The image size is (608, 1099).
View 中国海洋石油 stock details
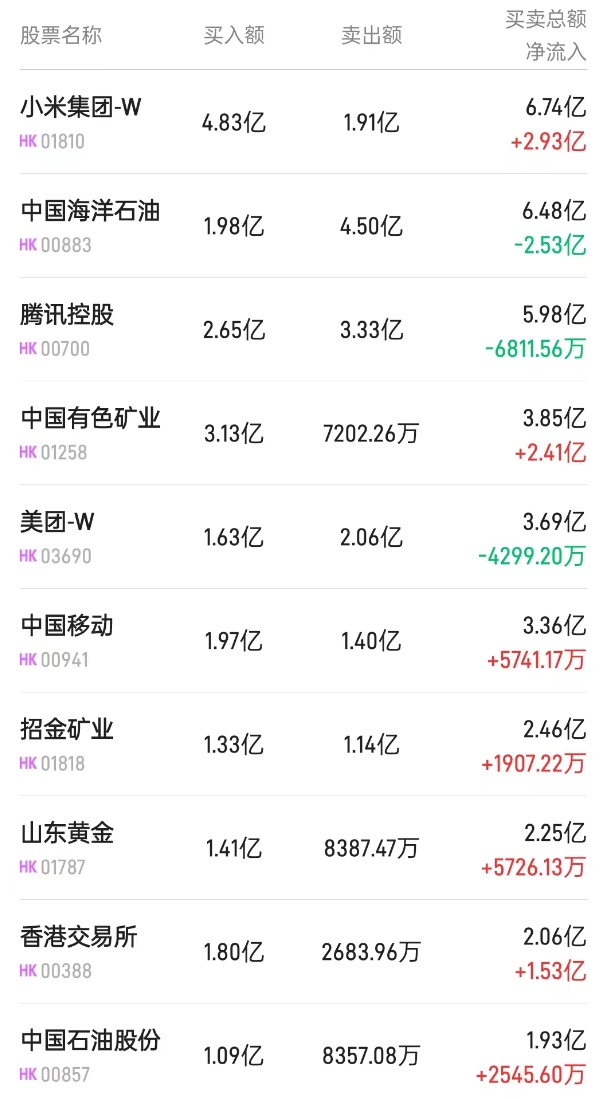(x=90, y=212)
